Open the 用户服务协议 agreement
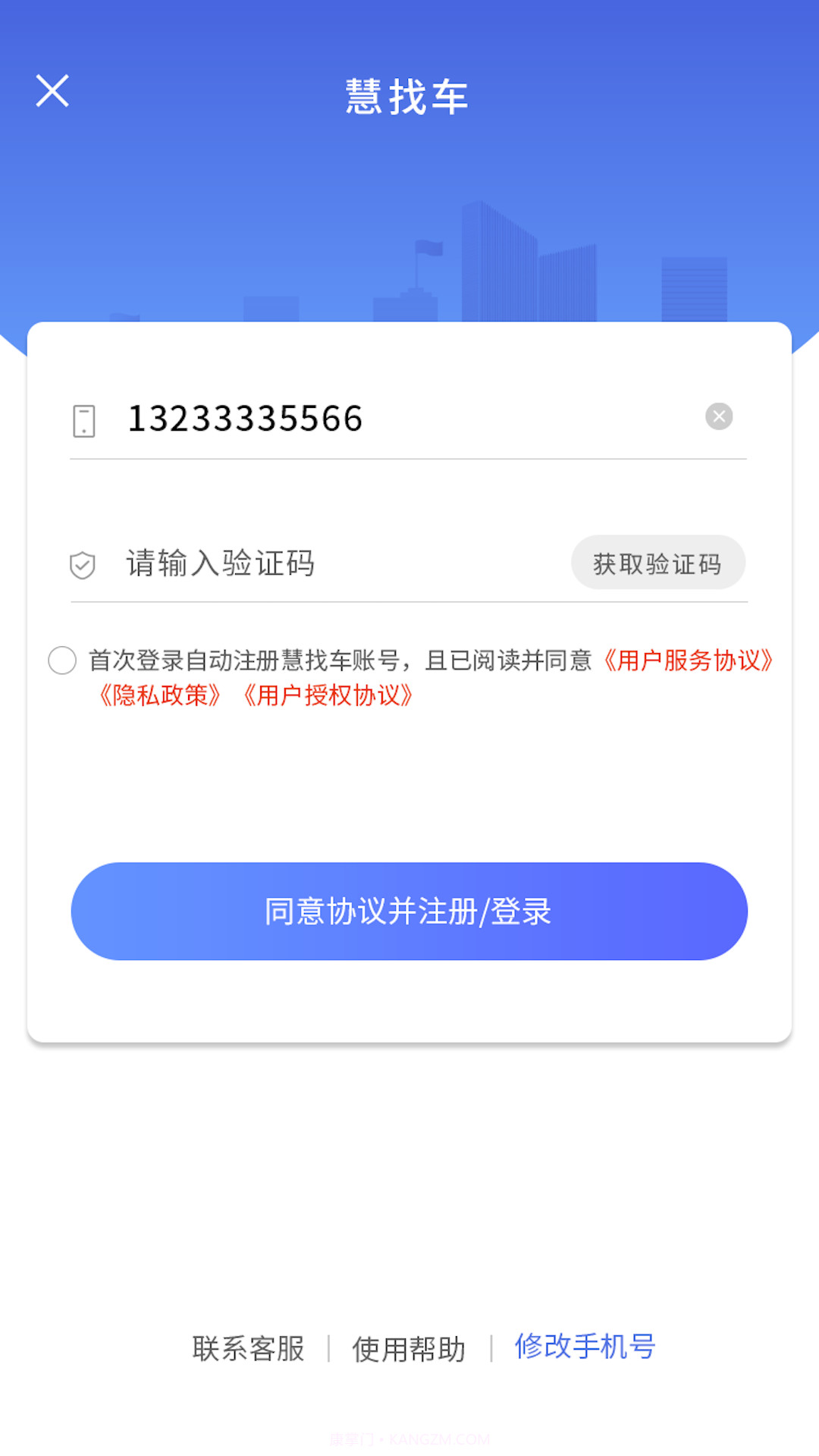Screen dimensions: 819x1456 [687, 660]
